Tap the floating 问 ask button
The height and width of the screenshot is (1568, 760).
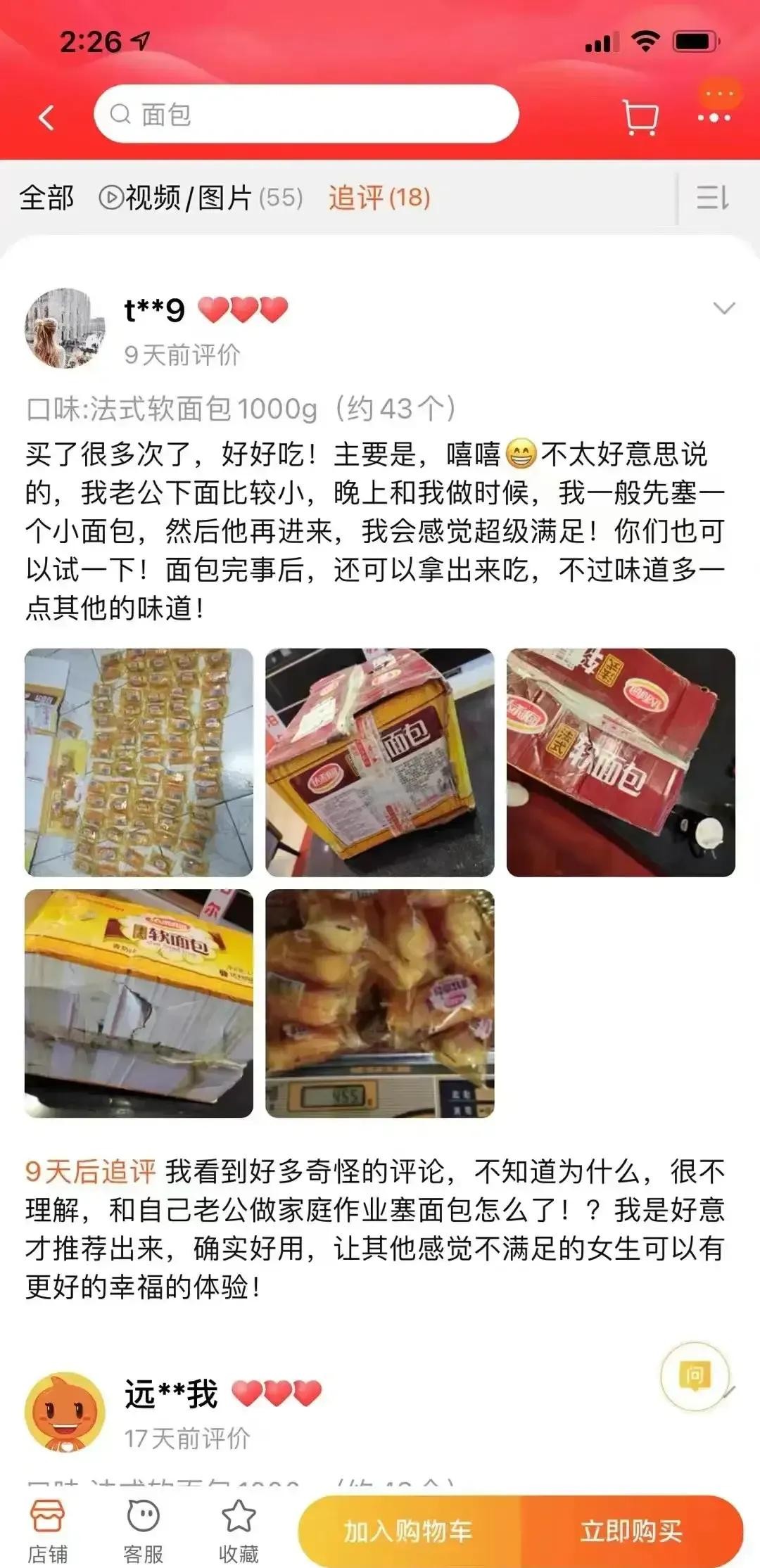click(695, 1376)
